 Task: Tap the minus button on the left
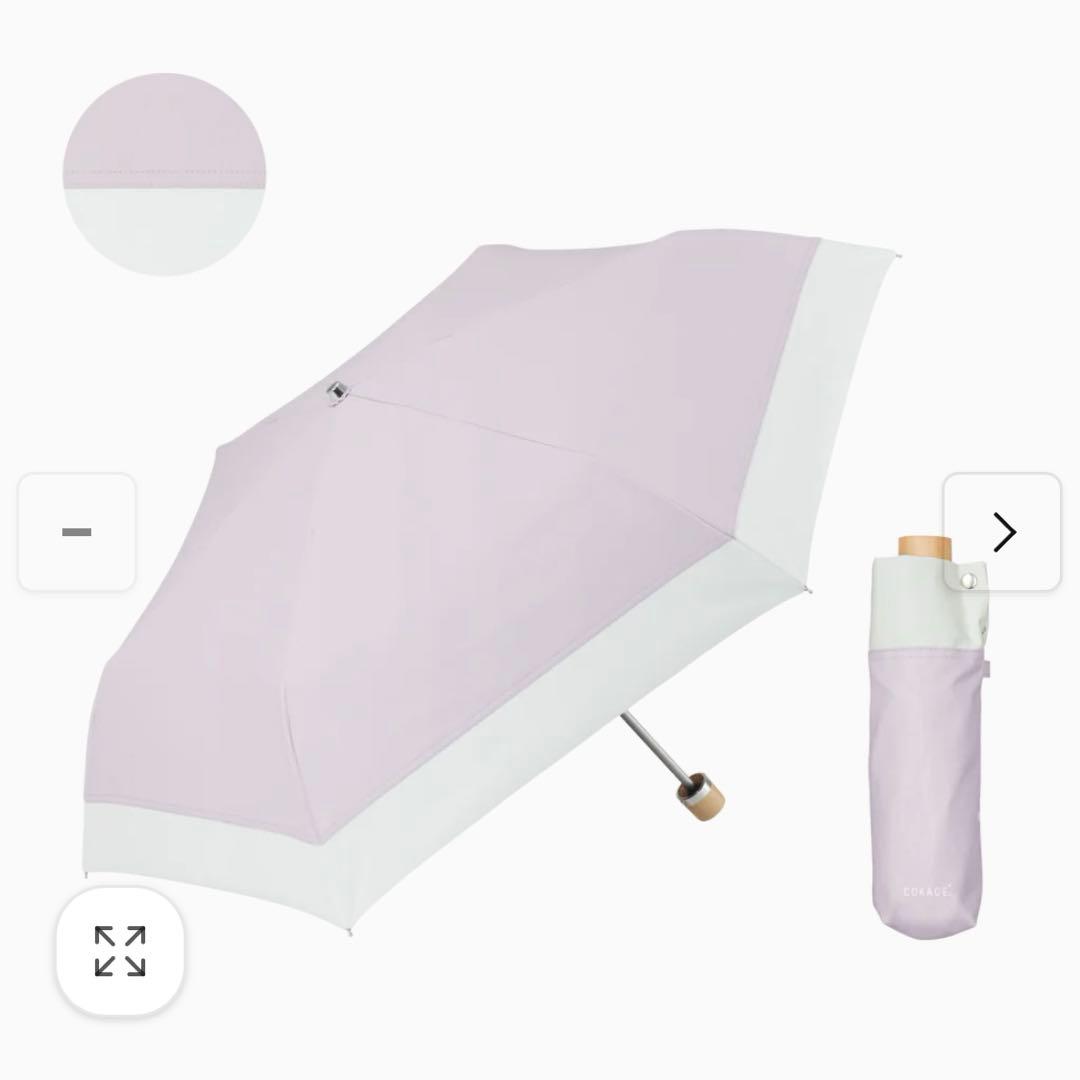coord(77,532)
